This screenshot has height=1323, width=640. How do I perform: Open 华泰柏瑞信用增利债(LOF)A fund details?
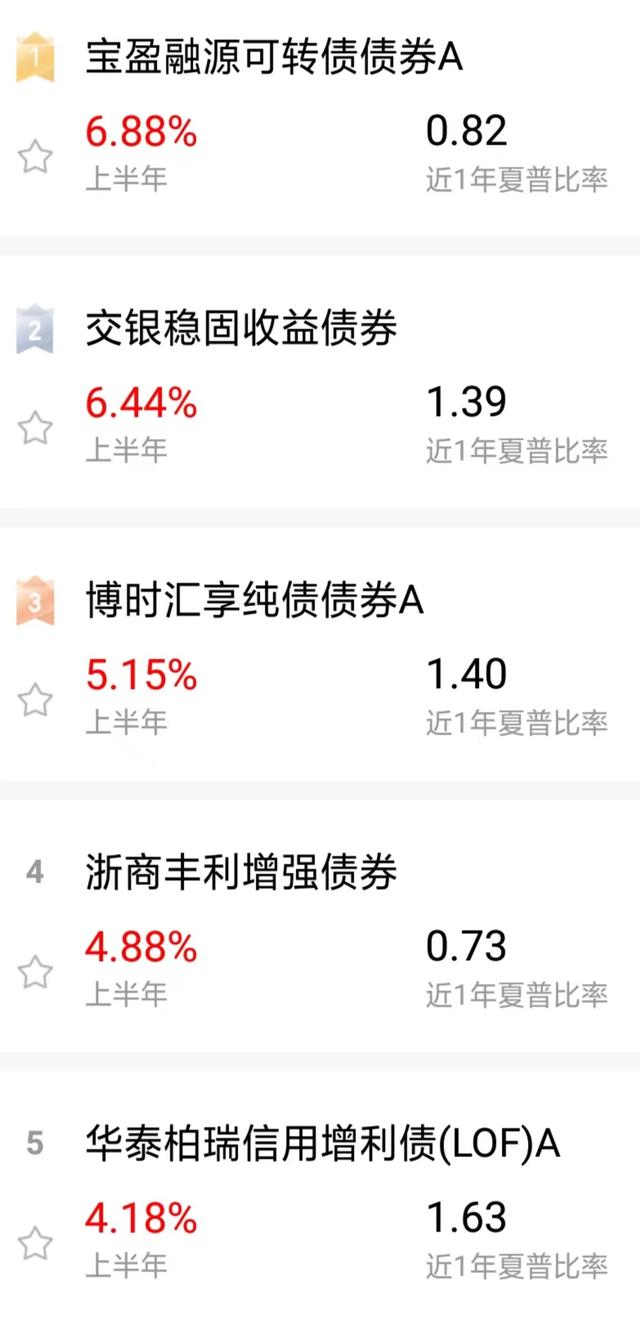(x=322, y=1144)
